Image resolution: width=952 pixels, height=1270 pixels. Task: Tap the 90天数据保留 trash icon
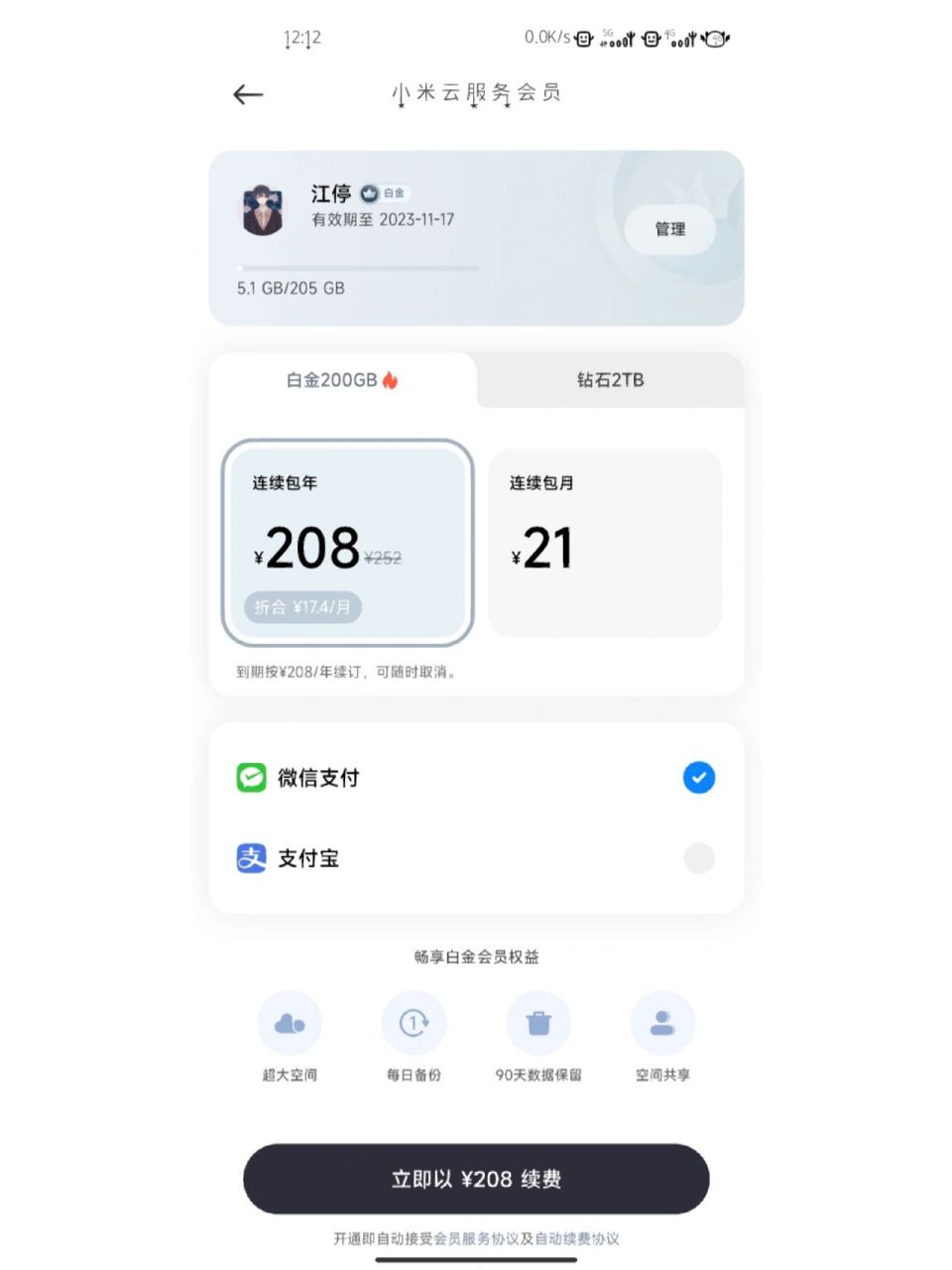[538, 1023]
